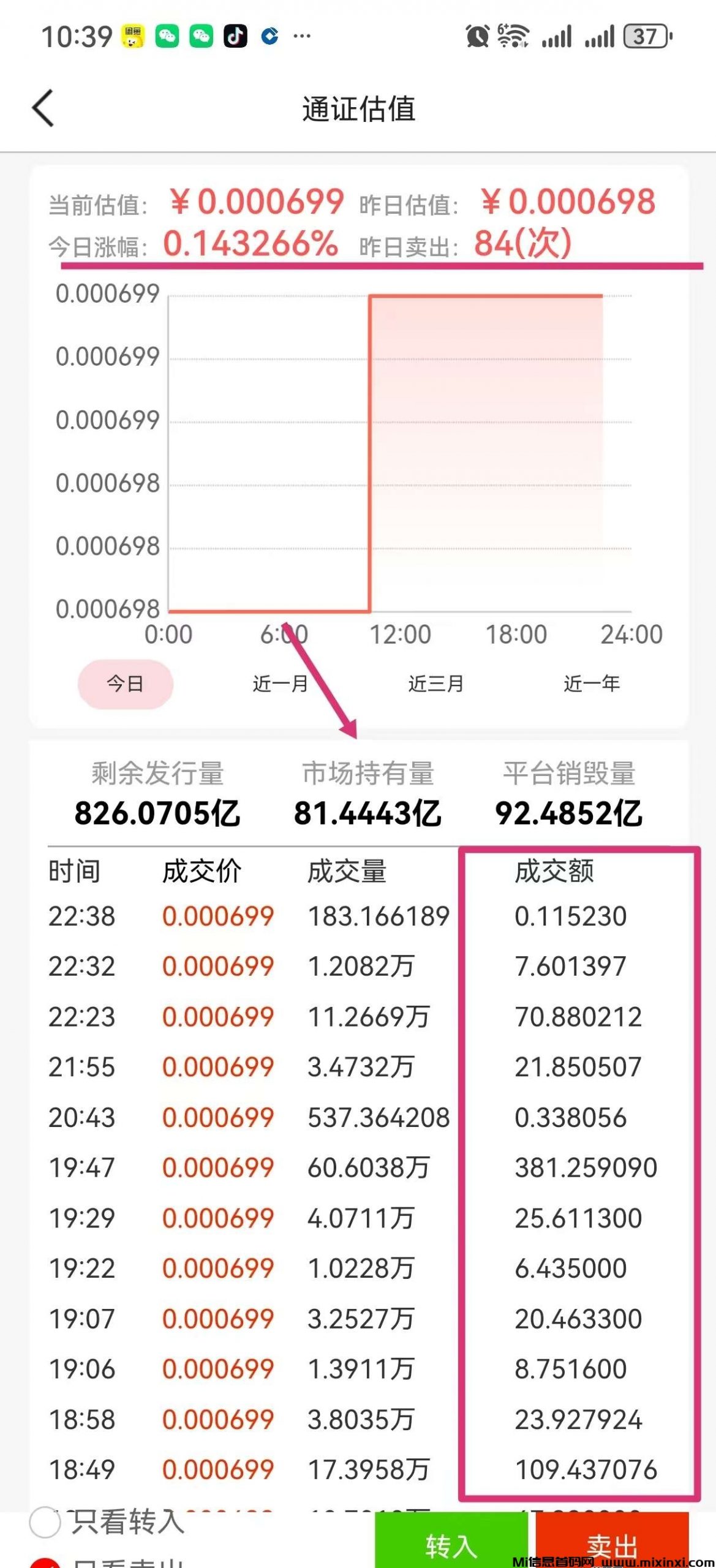Go back from the 通证估值 page

pos(43,108)
